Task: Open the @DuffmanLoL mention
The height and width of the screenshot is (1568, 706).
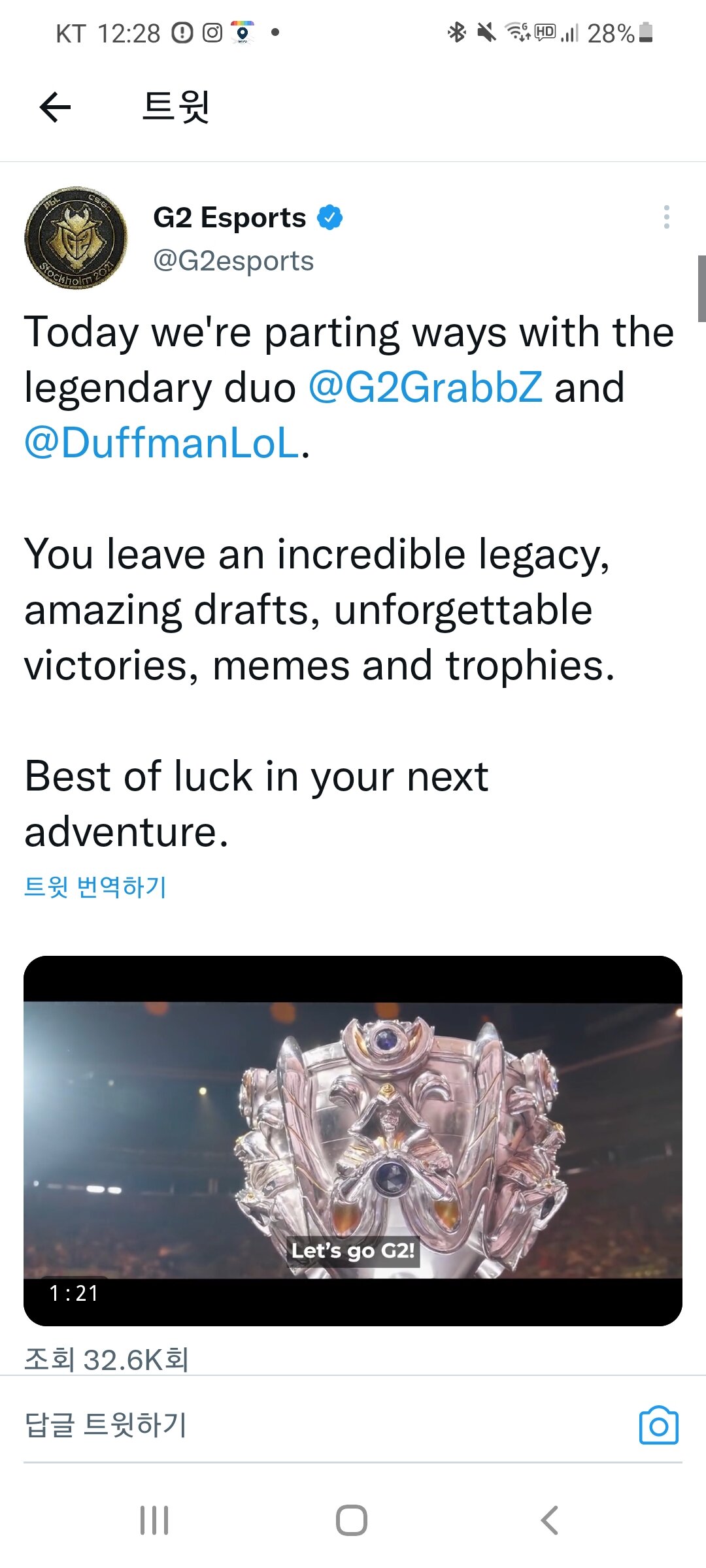Action: tap(161, 443)
